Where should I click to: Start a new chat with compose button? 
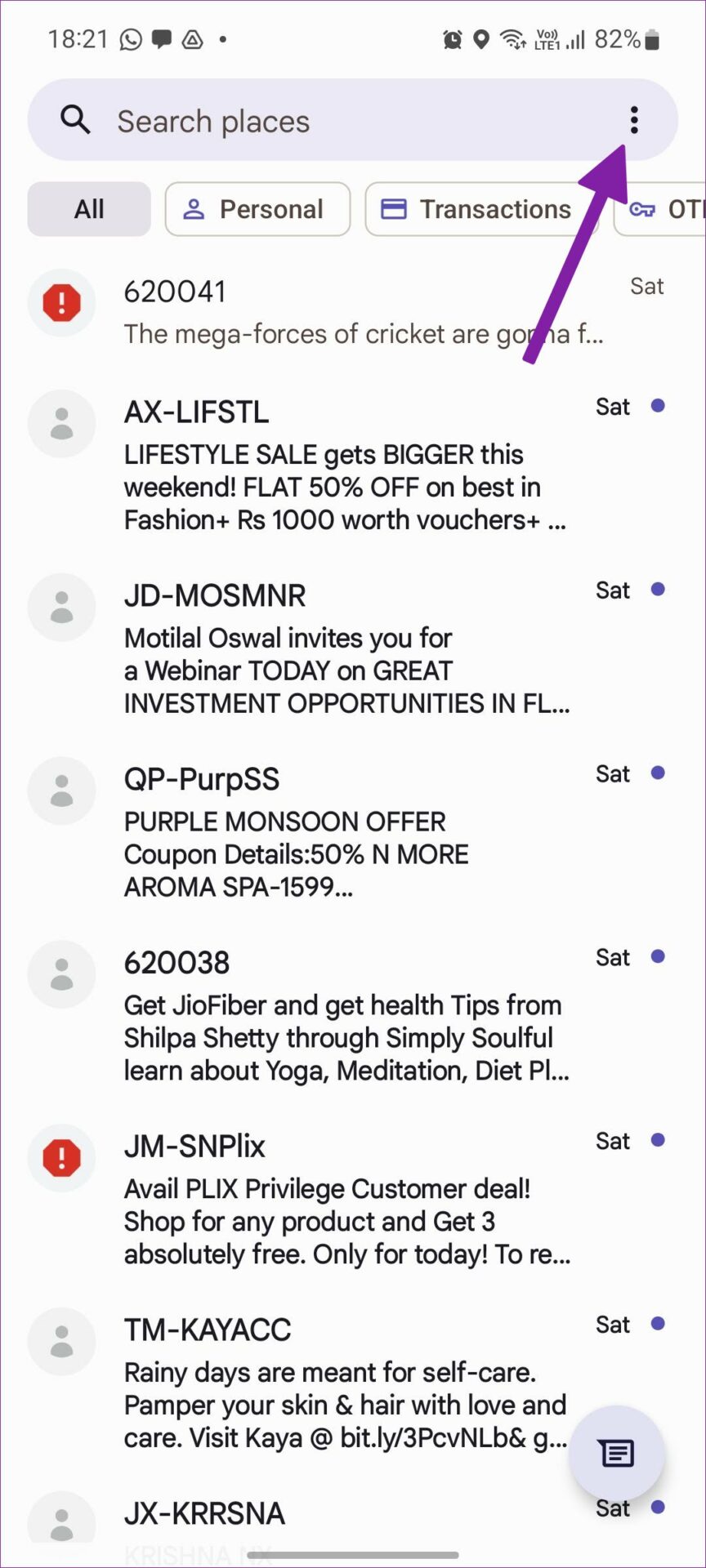coord(616,1454)
